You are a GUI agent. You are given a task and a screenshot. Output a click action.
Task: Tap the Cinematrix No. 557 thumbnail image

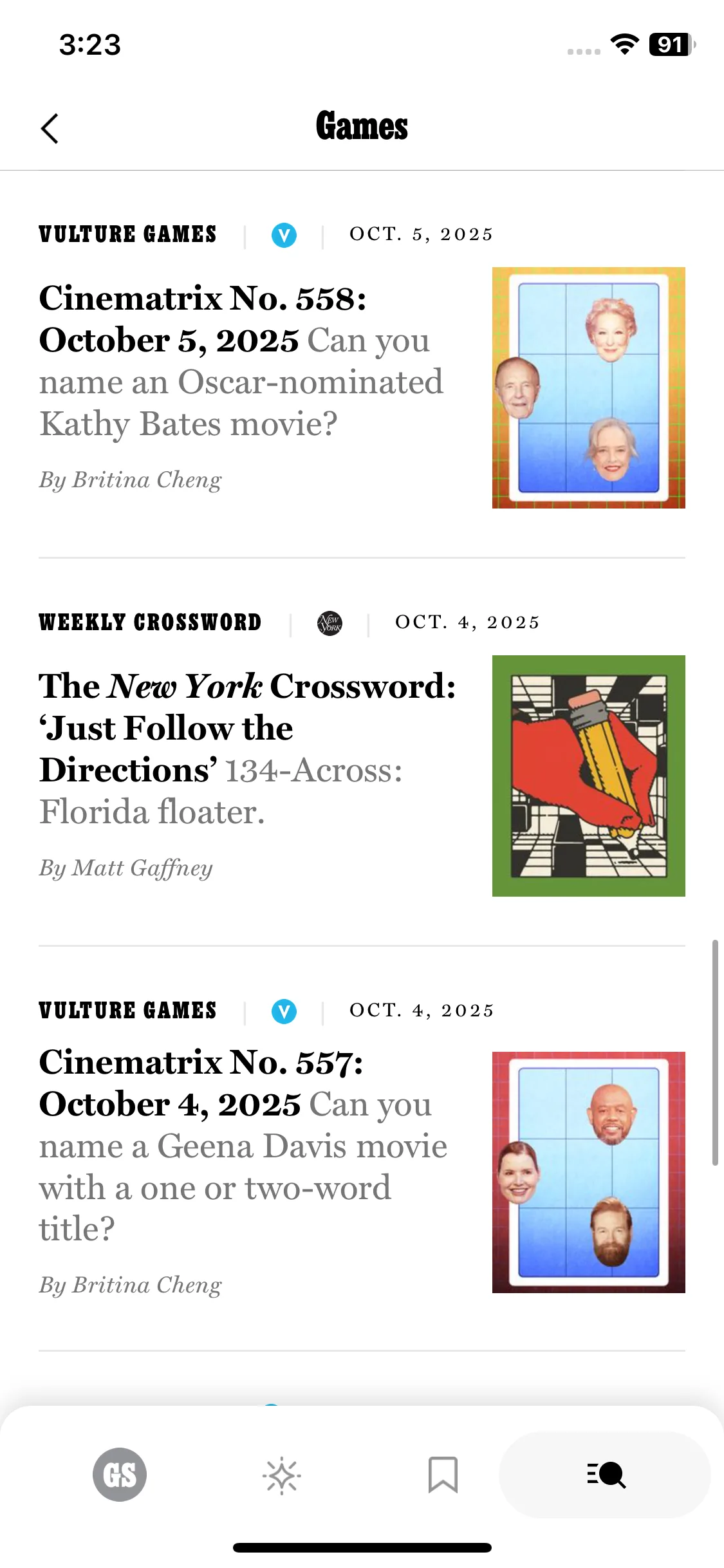tap(588, 1172)
